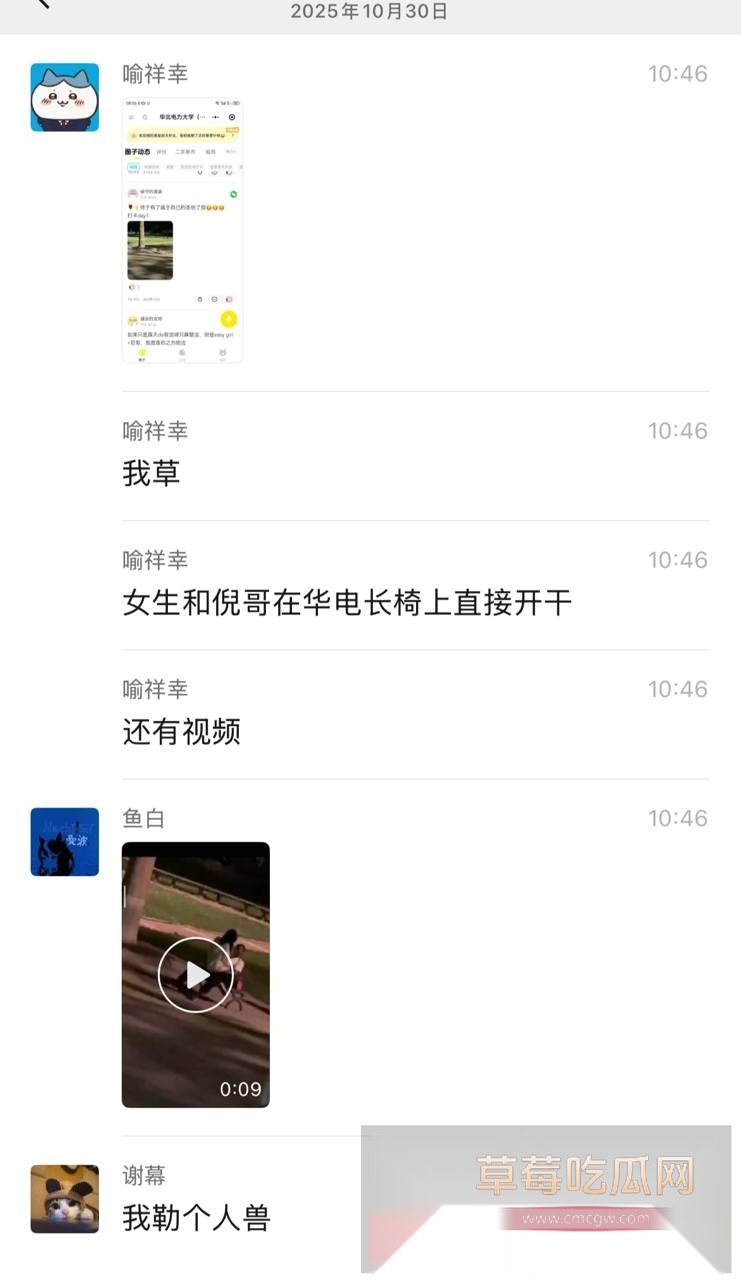Screen dimensions: 741x1280
Task: Tap the round record icon at the screenshot's top right
Action: pos(232,116)
